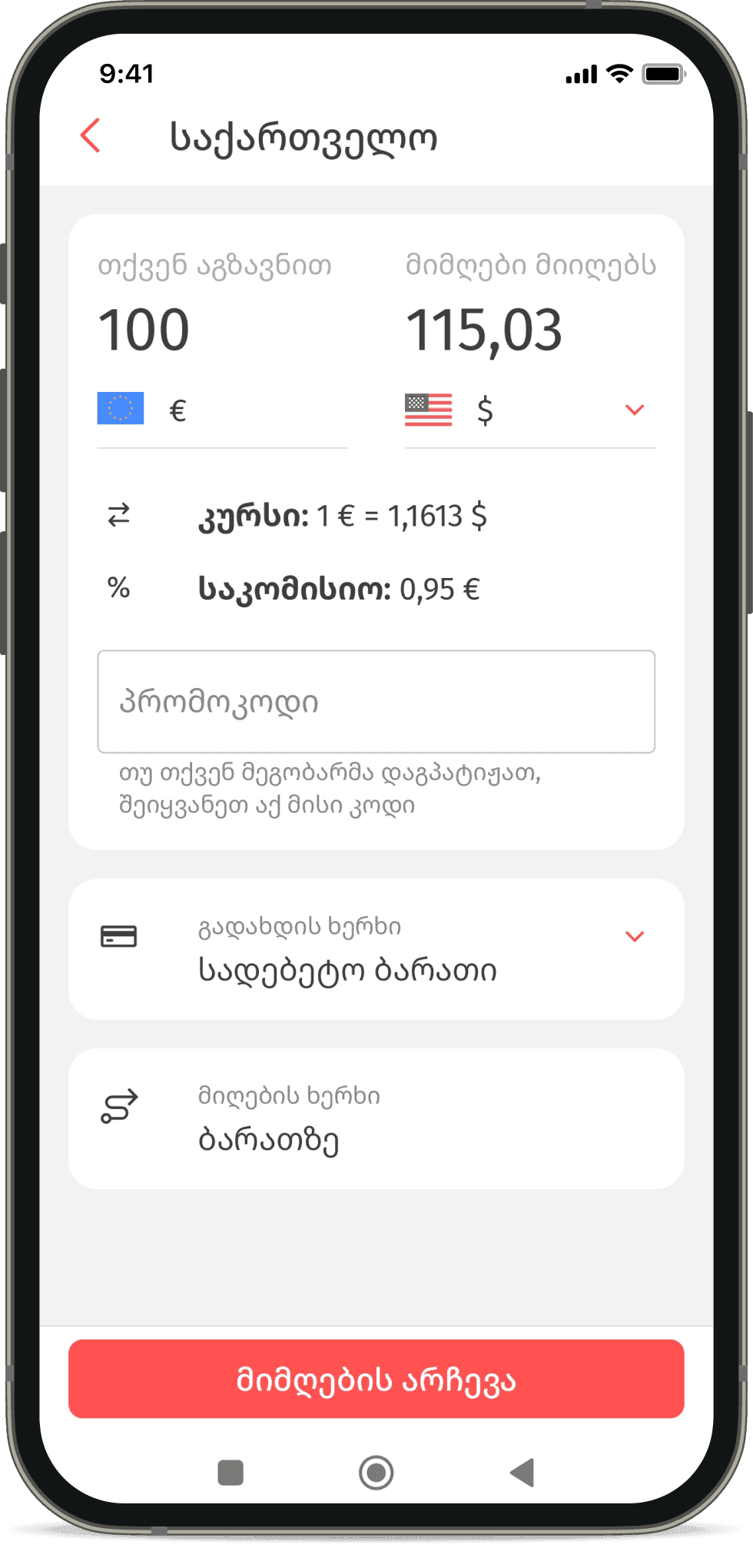Viewport: 753px width, 1568px height.
Task: Open მიღების ხერხი receiving method card
Action: 376,1118
